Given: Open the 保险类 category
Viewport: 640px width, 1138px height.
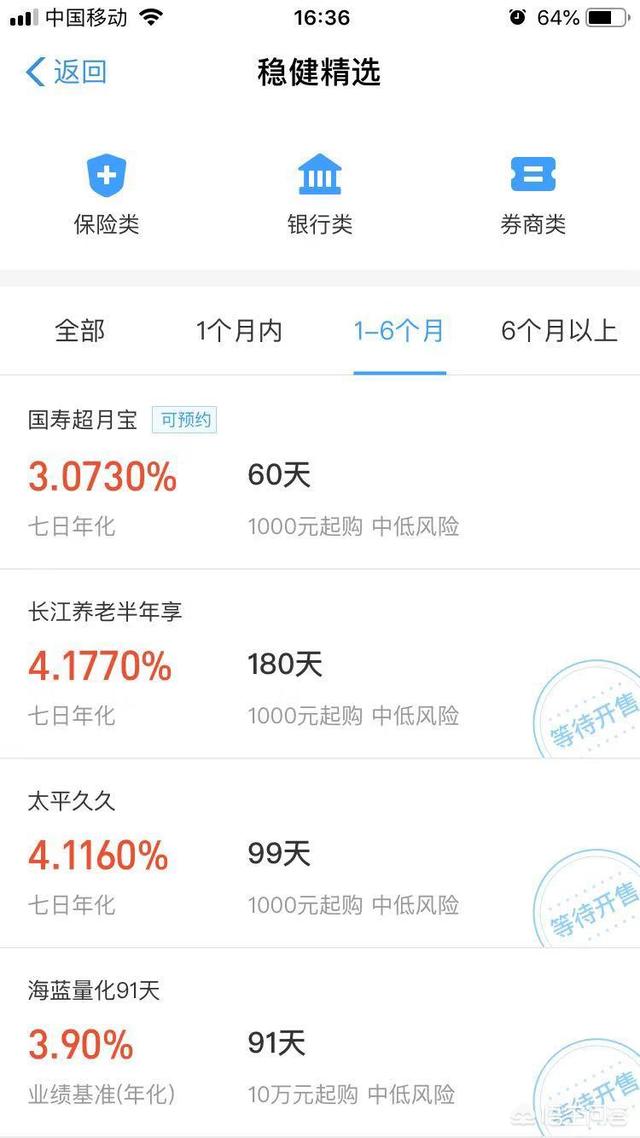Looking at the screenshot, I should pyautogui.click(x=106, y=195).
